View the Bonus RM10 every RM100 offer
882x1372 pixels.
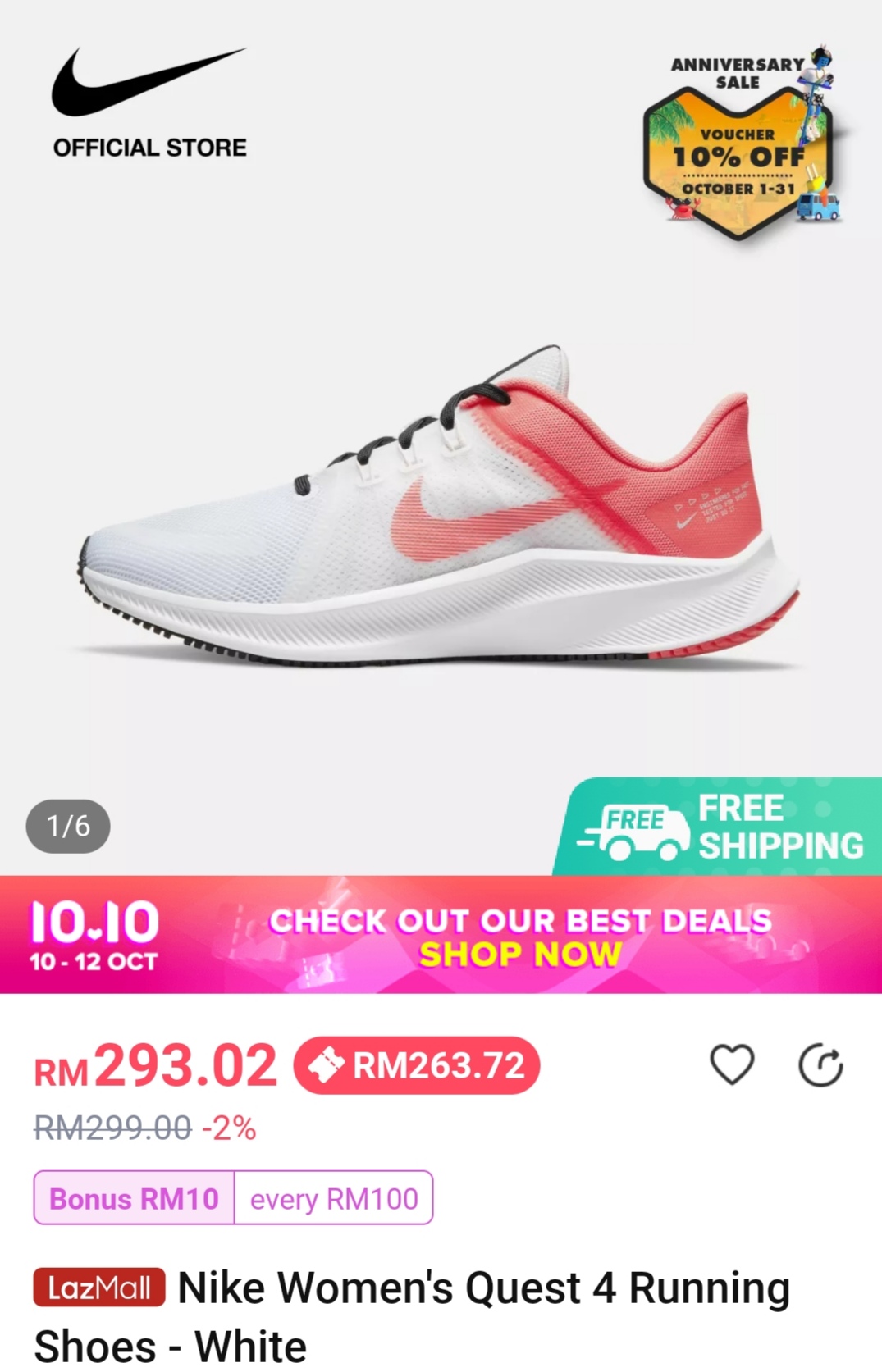tap(233, 1198)
